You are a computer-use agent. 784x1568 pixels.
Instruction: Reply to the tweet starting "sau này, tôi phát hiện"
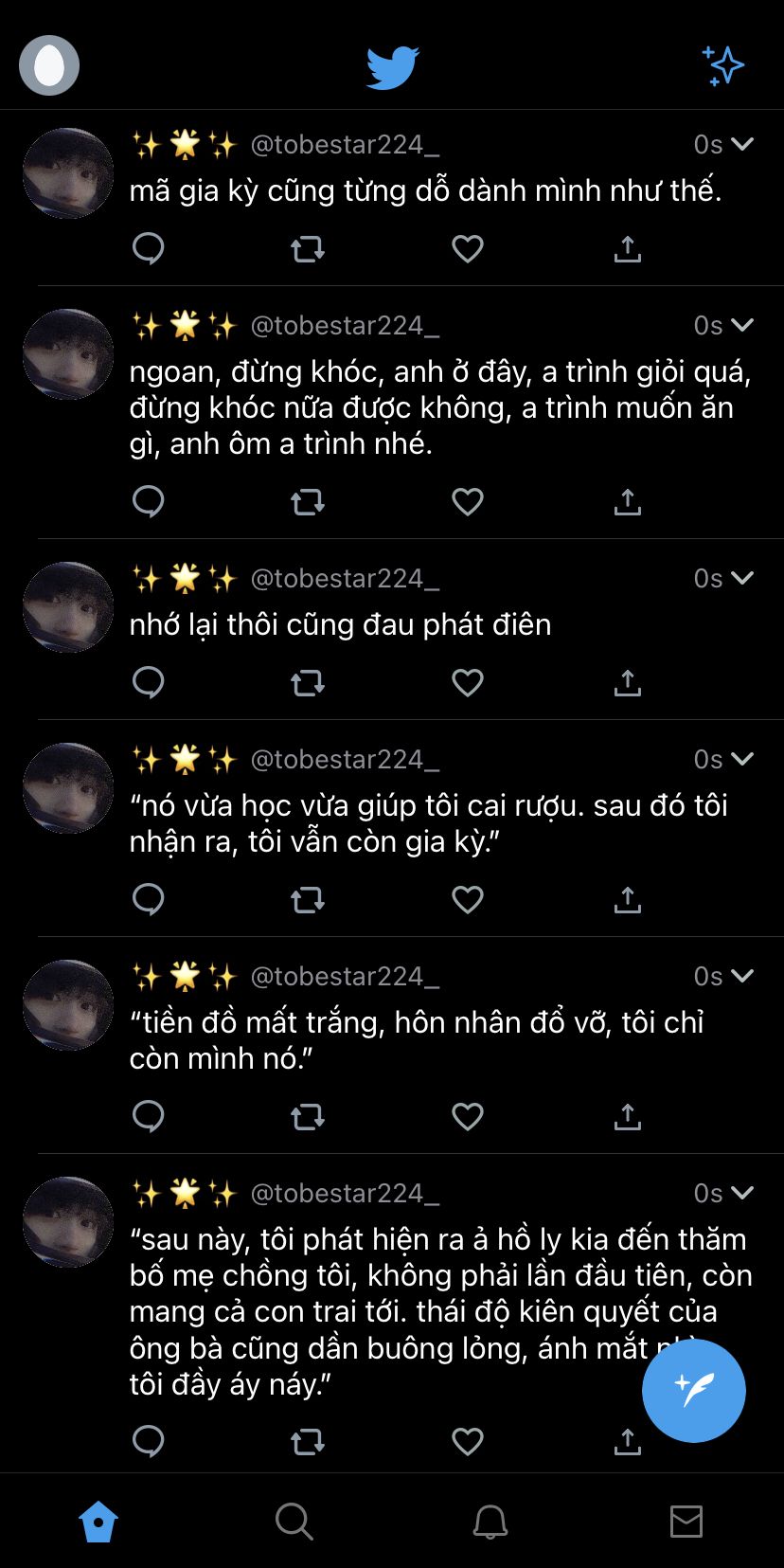149,1441
